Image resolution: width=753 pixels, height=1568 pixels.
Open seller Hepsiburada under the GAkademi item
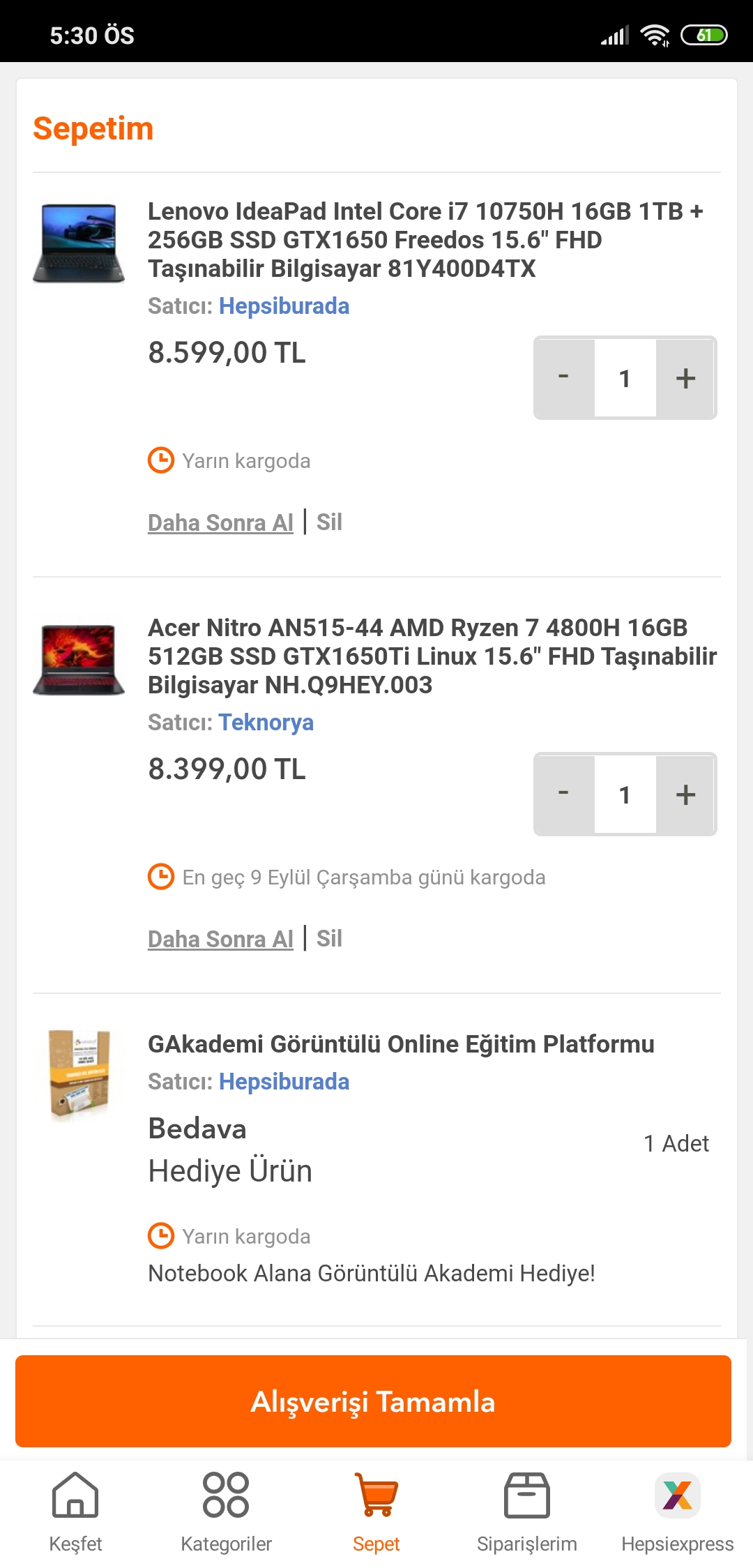click(x=284, y=1082)
